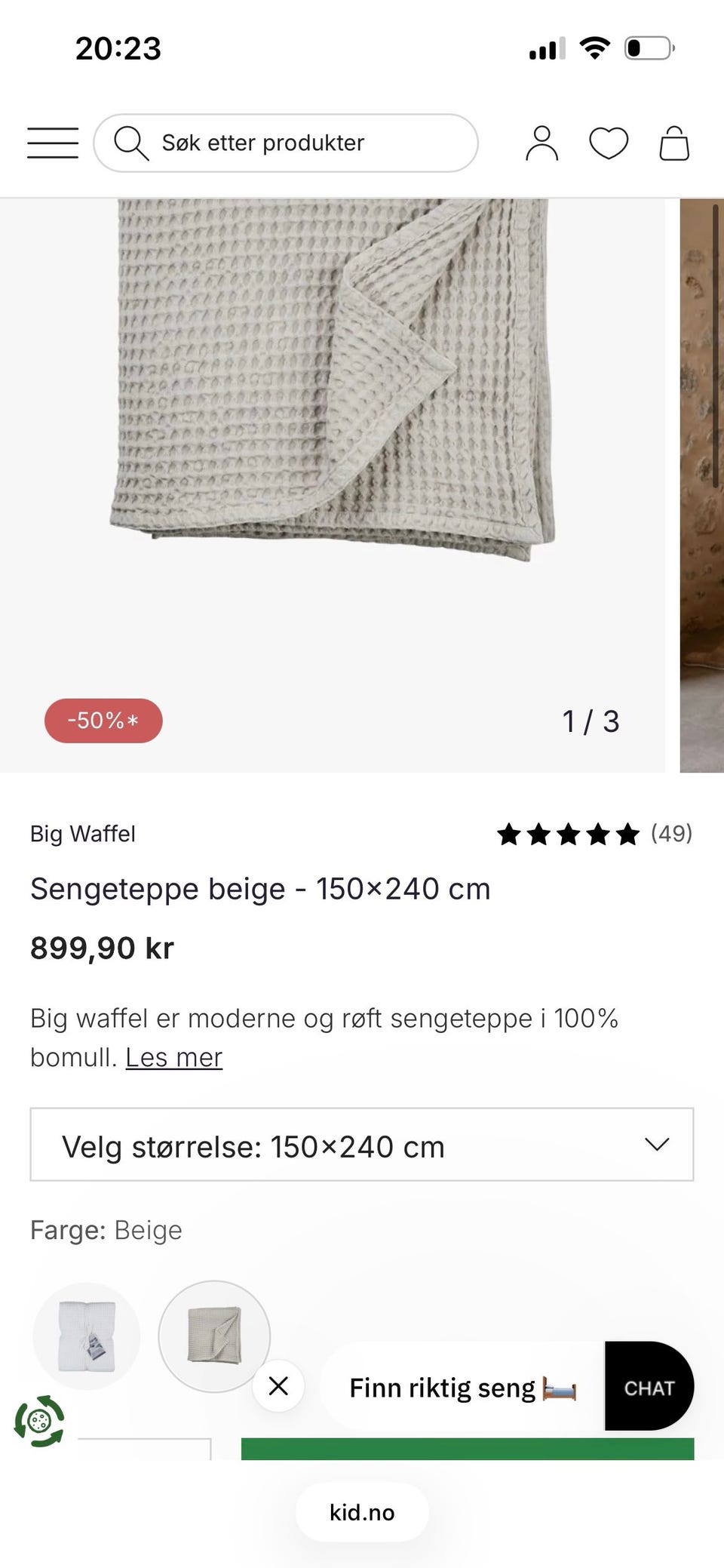Open the Les mer link
Image resolution: width=724 pixels, height=1568 pixels.
[x=173, y=1056]
